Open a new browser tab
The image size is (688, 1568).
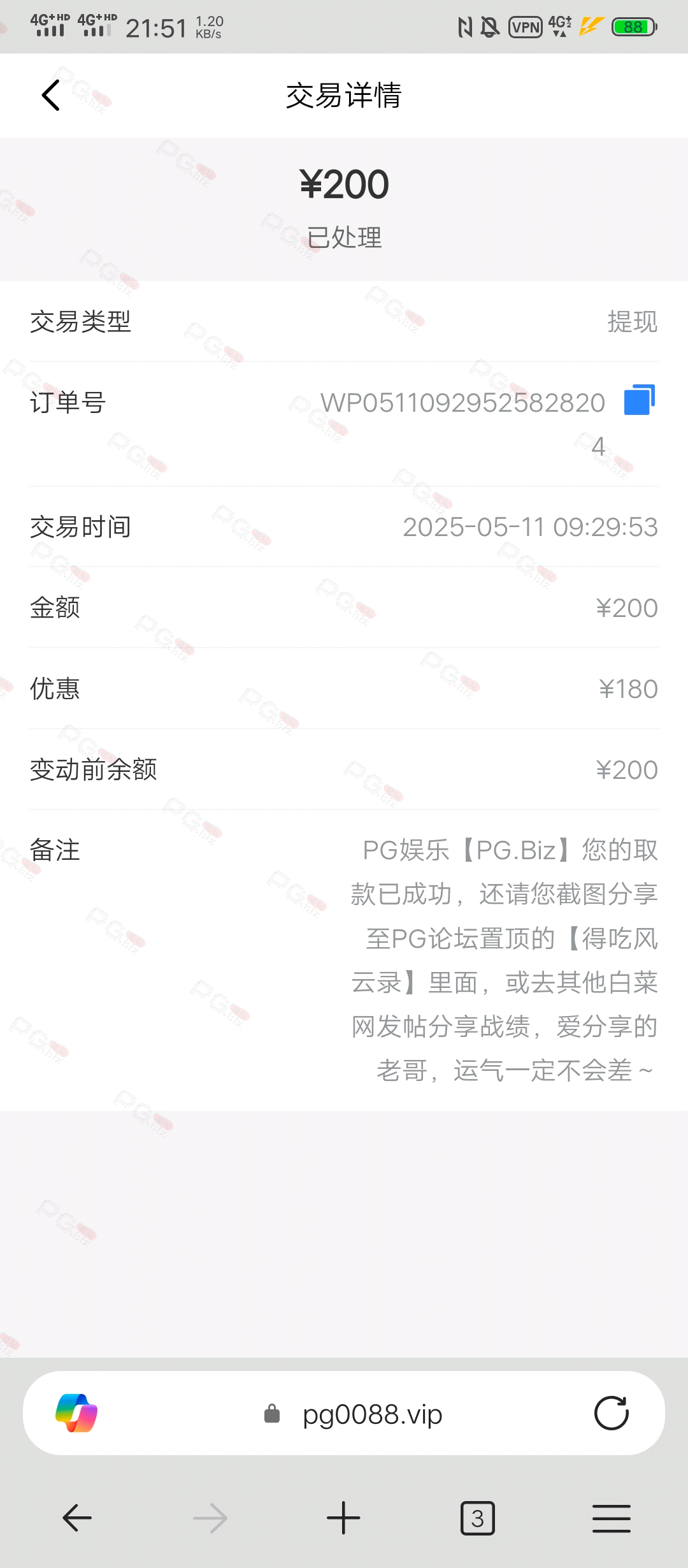point(343,1518)
